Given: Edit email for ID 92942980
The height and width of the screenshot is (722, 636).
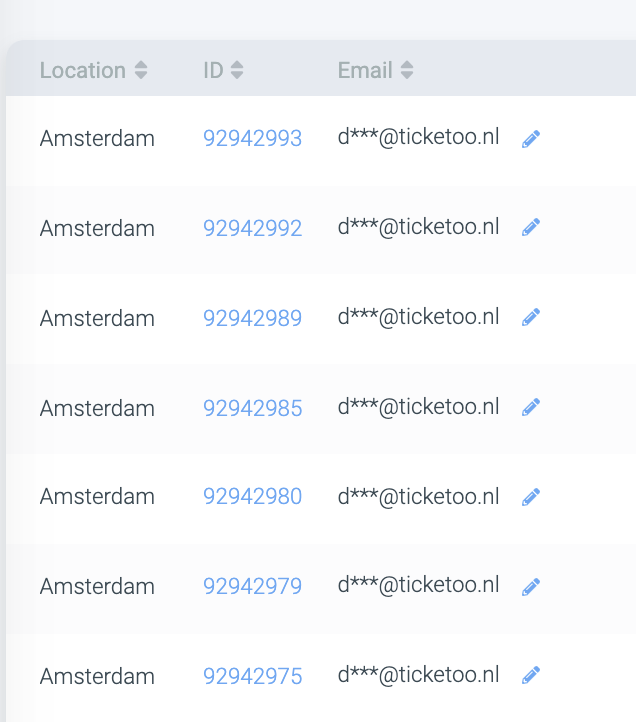Looking at the screenshot, I should click(x=531, y=496).
